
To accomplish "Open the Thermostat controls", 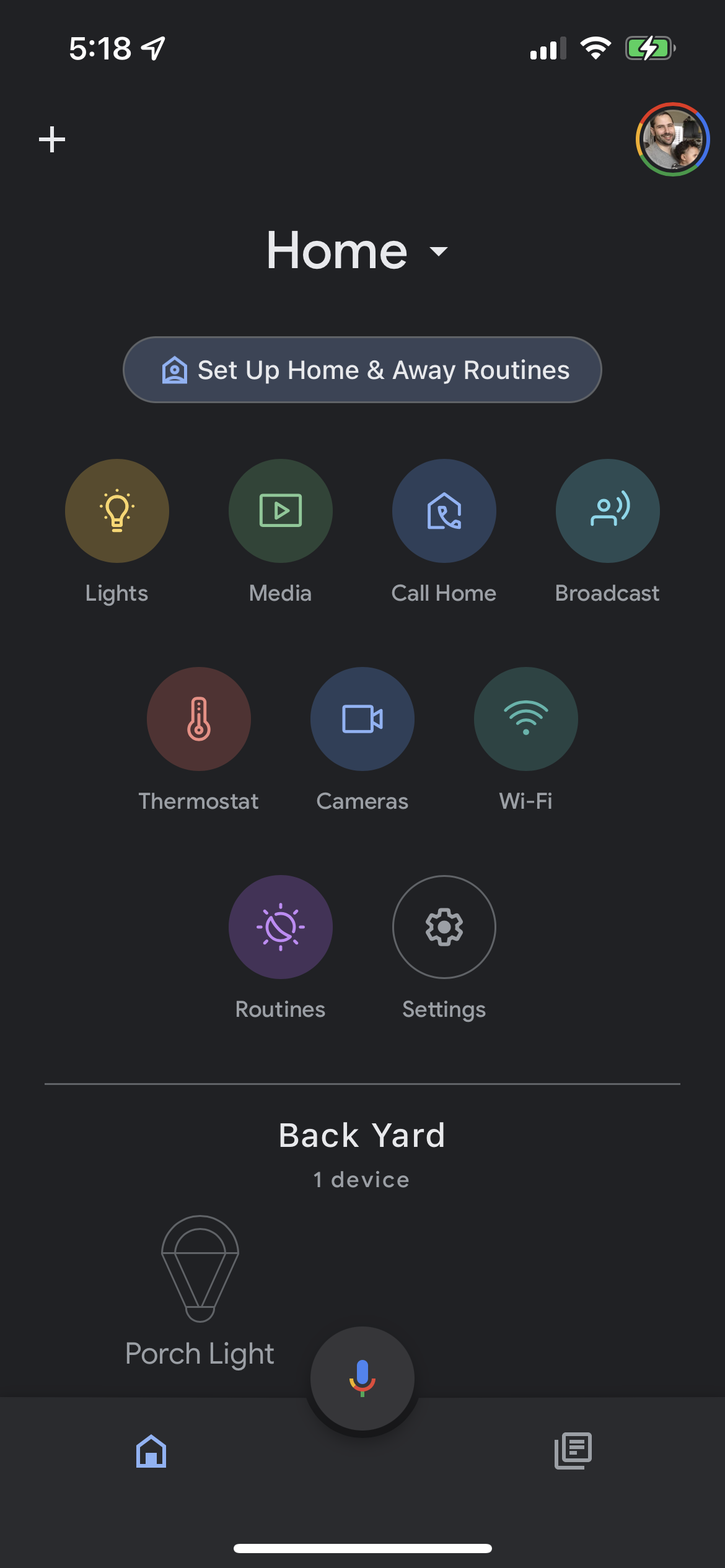I will coord(199,719).
